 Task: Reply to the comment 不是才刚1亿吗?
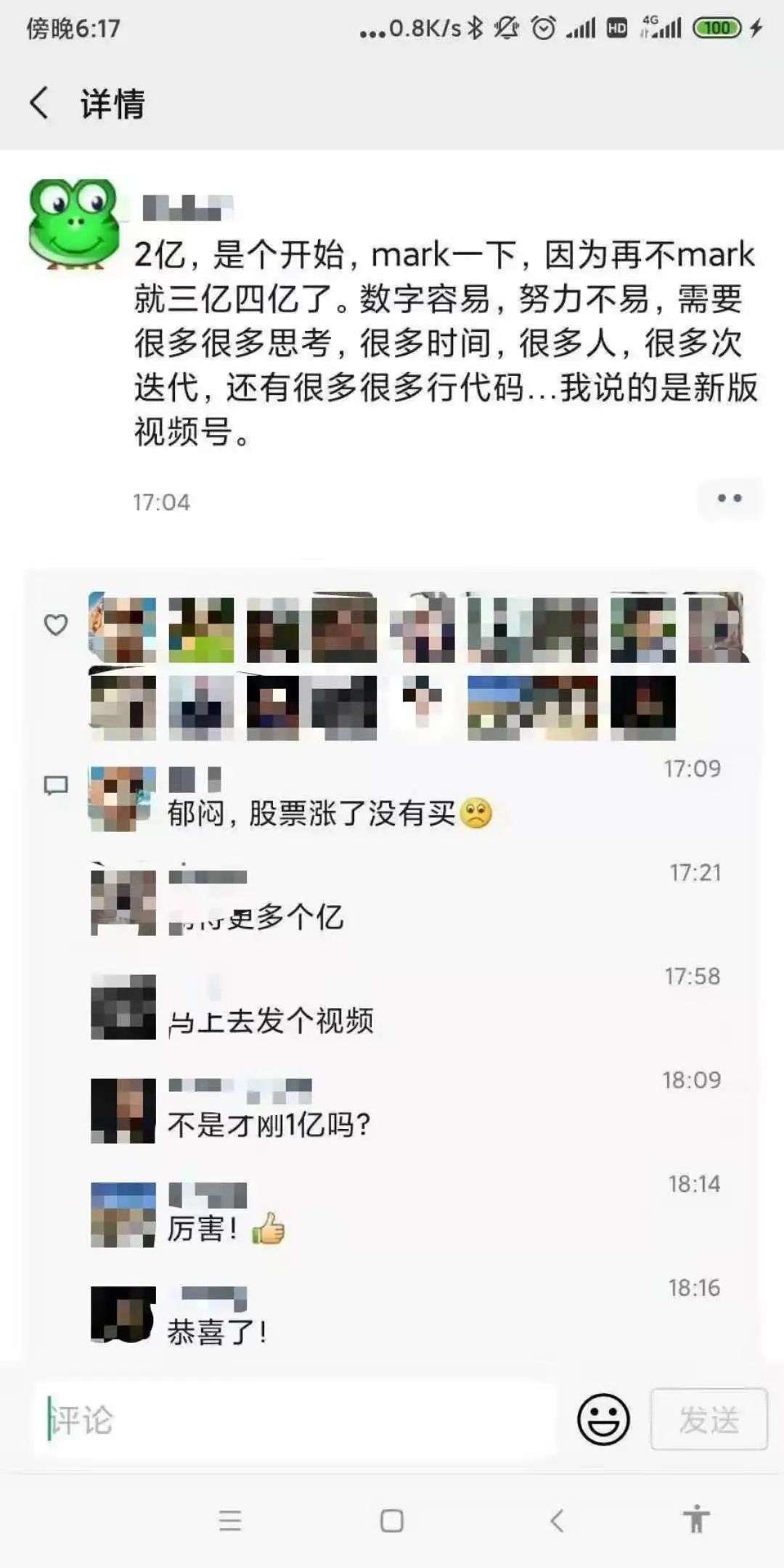click(269, 1125)
